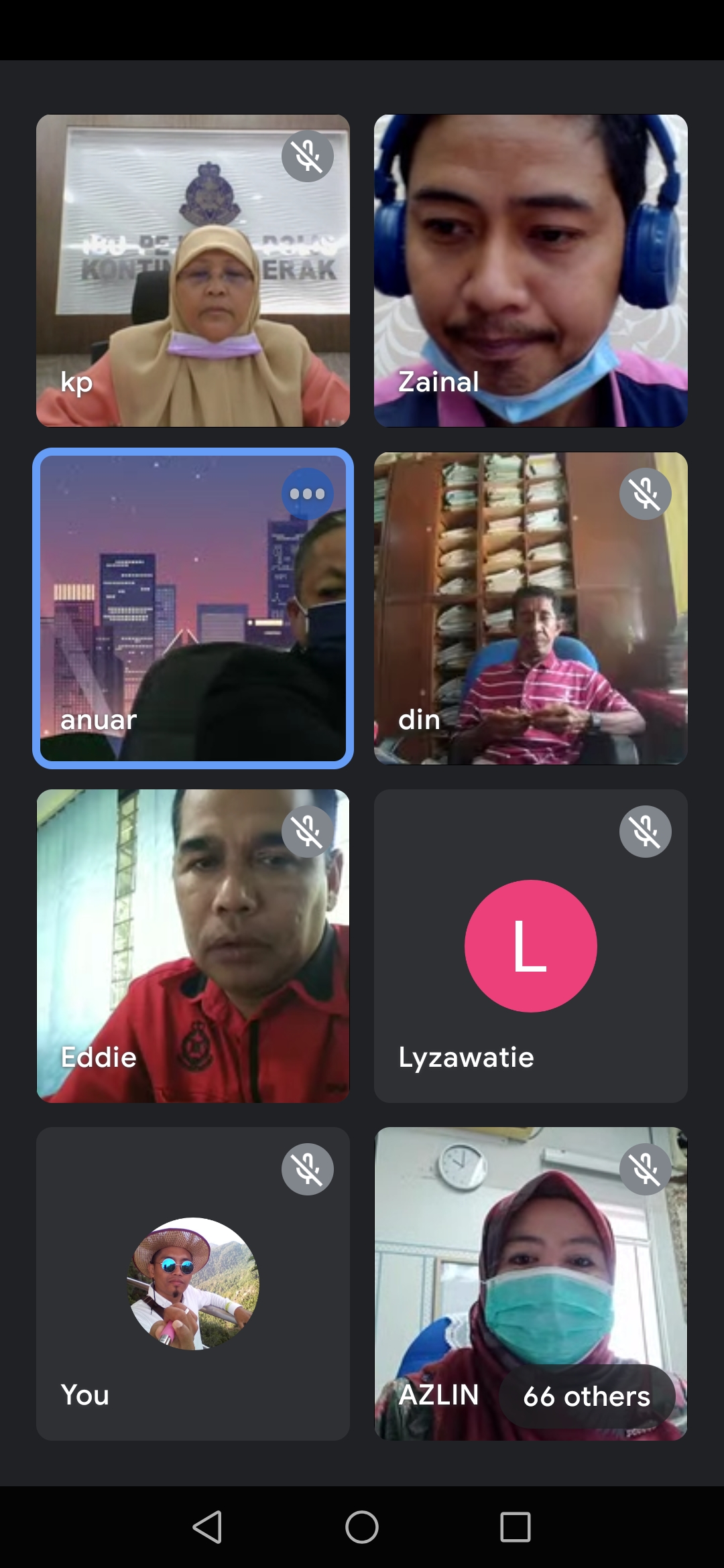Screen dimensions: 724x1568
Task: Select your own tile labeled You
Action: [x=193, y=1284]
